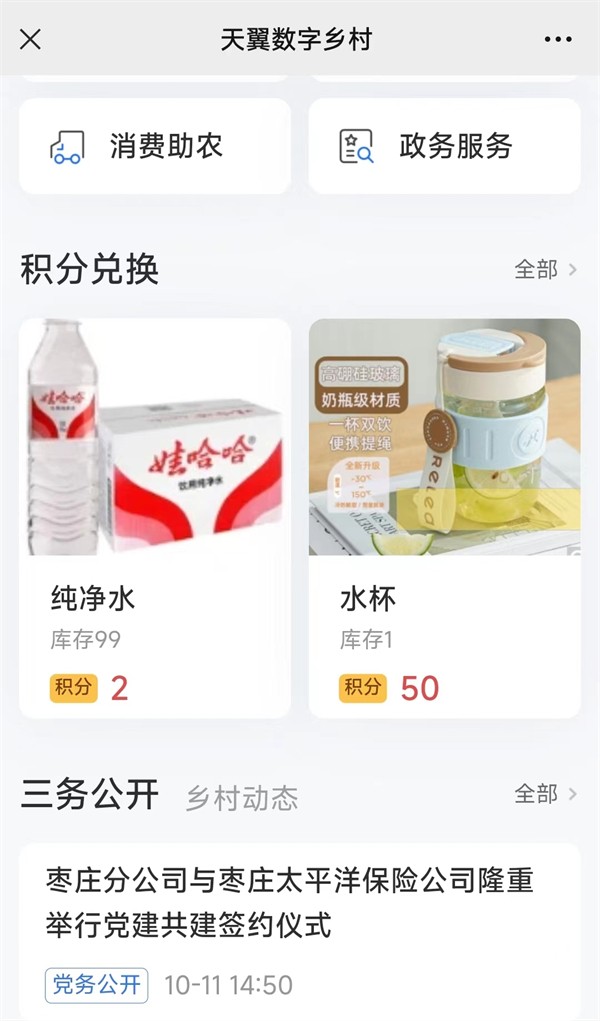Open 消费助农 service
The image size is (600, 1021).
click(155, 146)
